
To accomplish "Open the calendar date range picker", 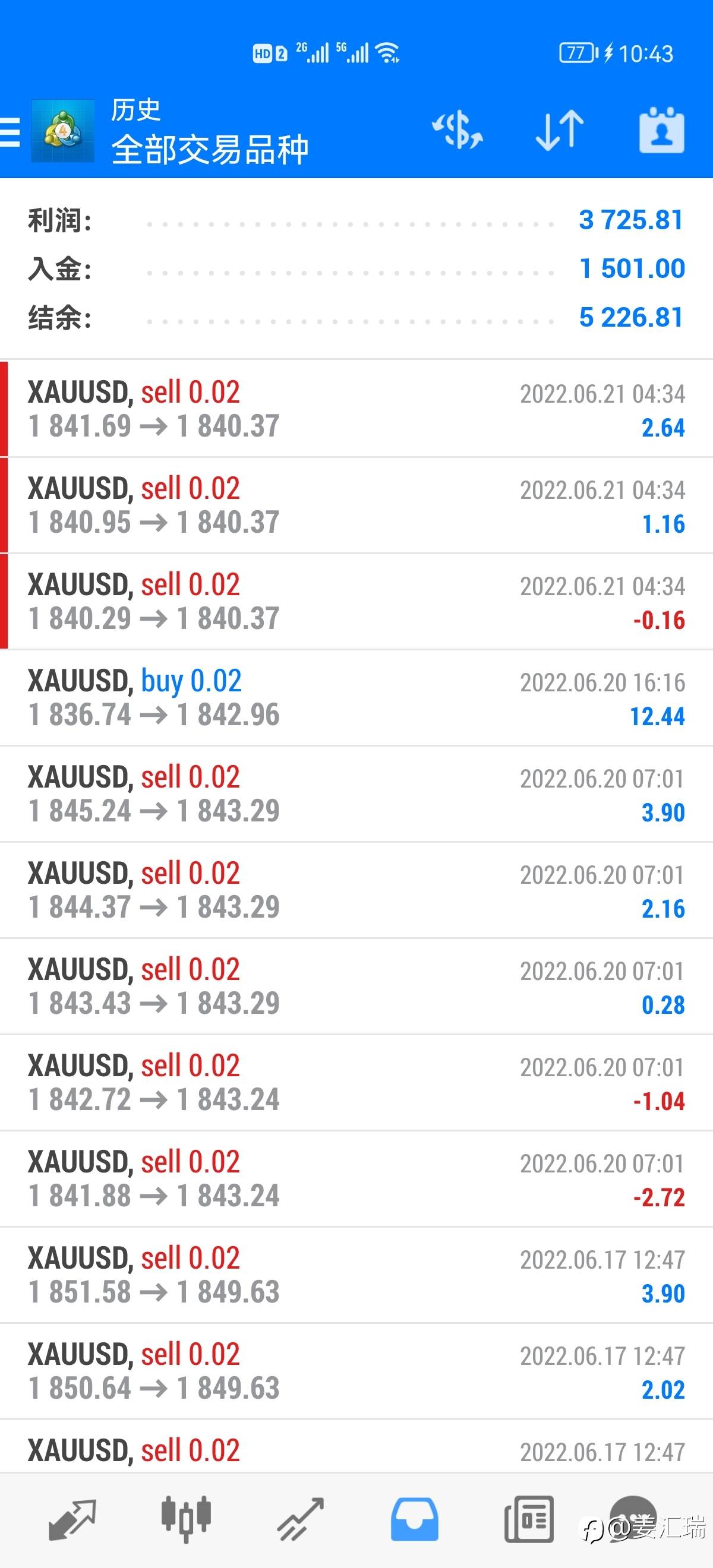I will tap(661, 129).
